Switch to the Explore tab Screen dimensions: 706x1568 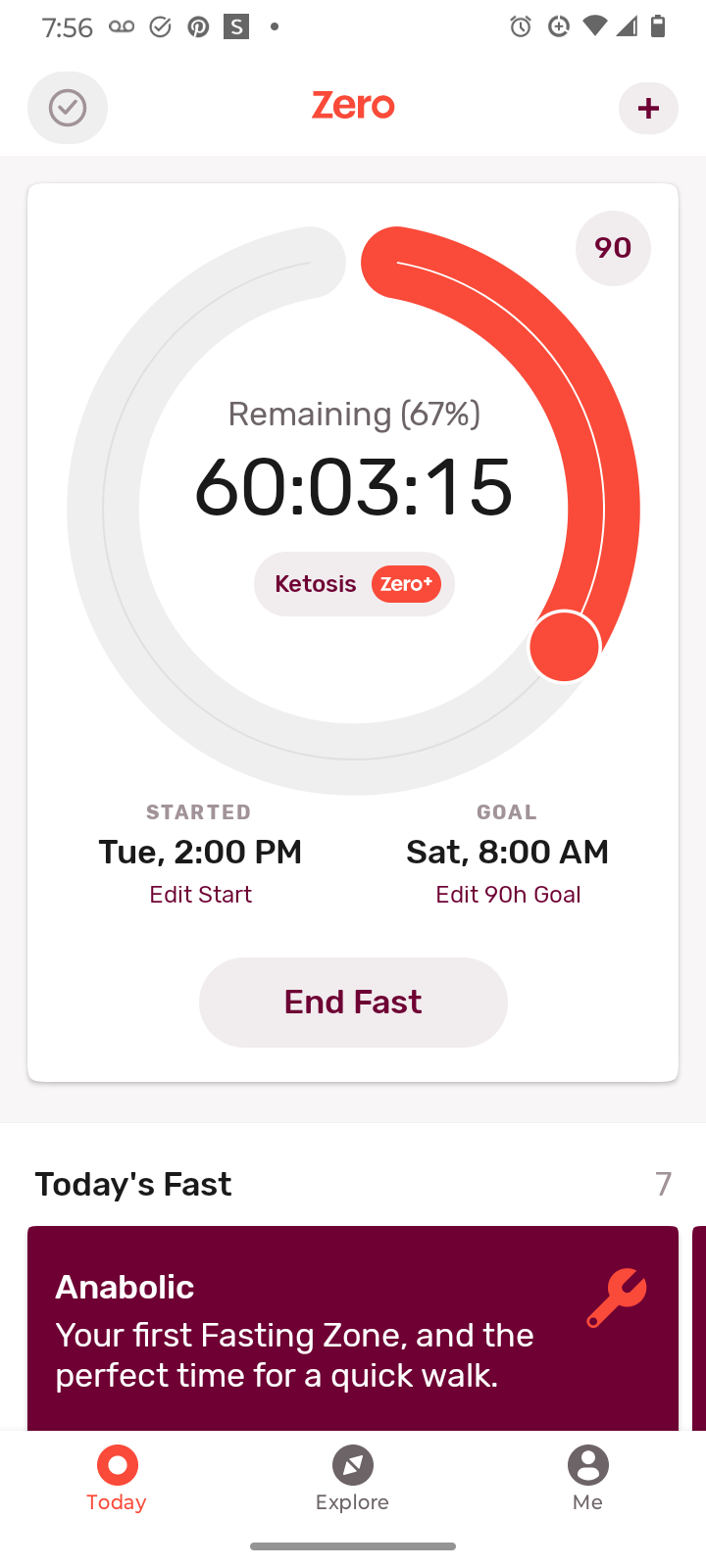pos(352,1479)
